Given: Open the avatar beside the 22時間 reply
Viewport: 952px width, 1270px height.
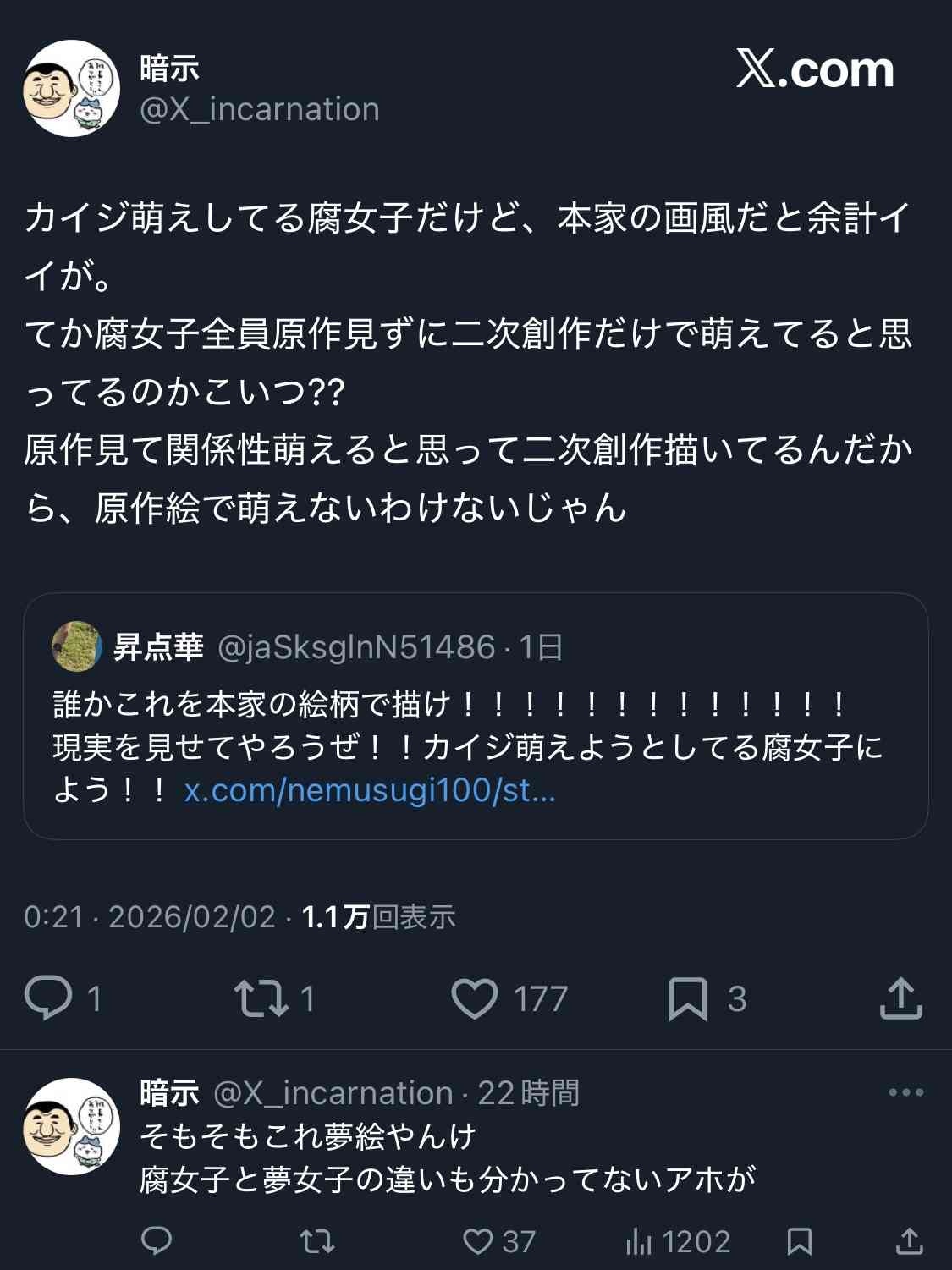Looking at the screenshot, I should tap(72, 1126).
